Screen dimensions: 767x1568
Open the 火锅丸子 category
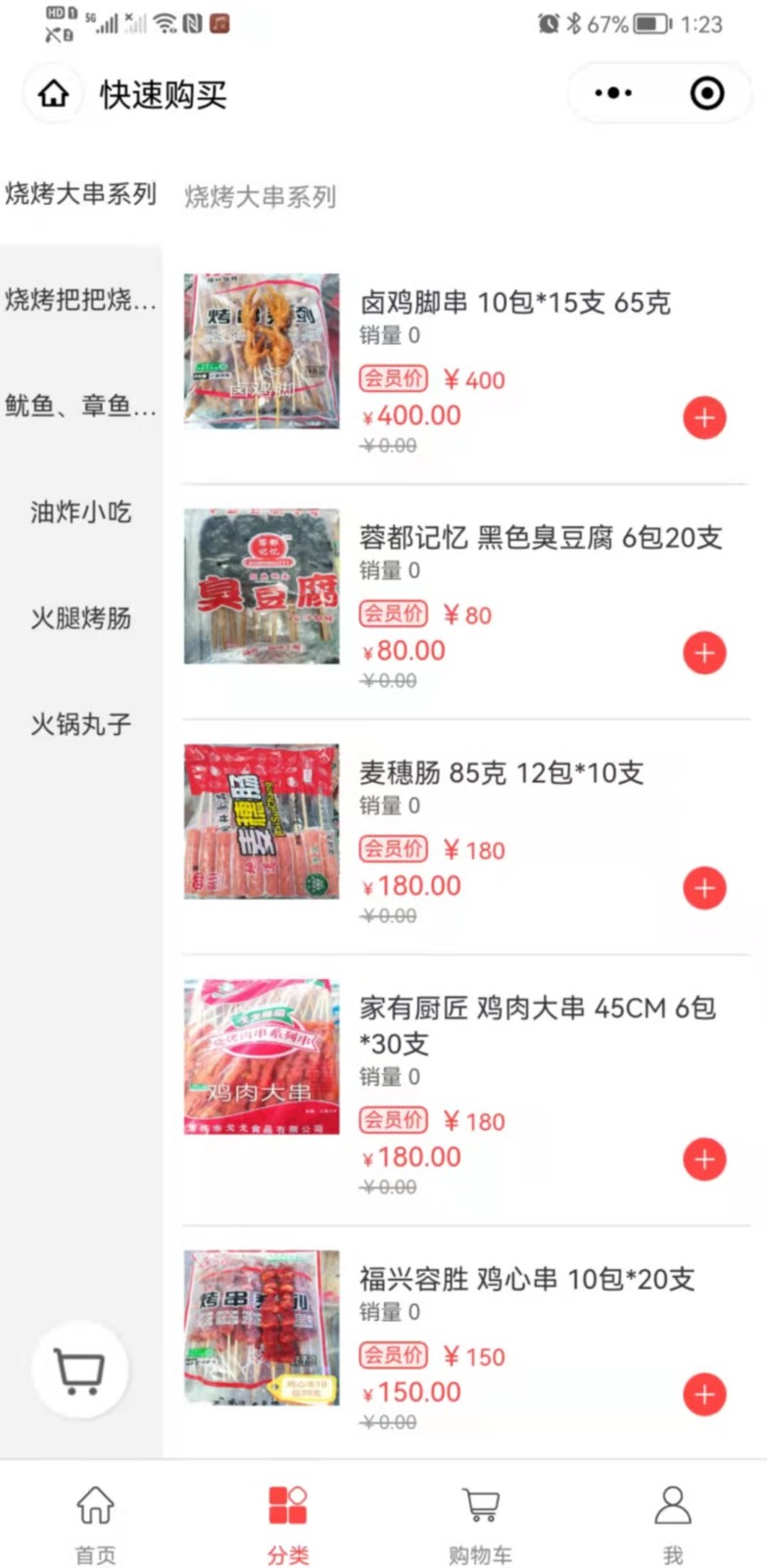(x=80, y=724)
